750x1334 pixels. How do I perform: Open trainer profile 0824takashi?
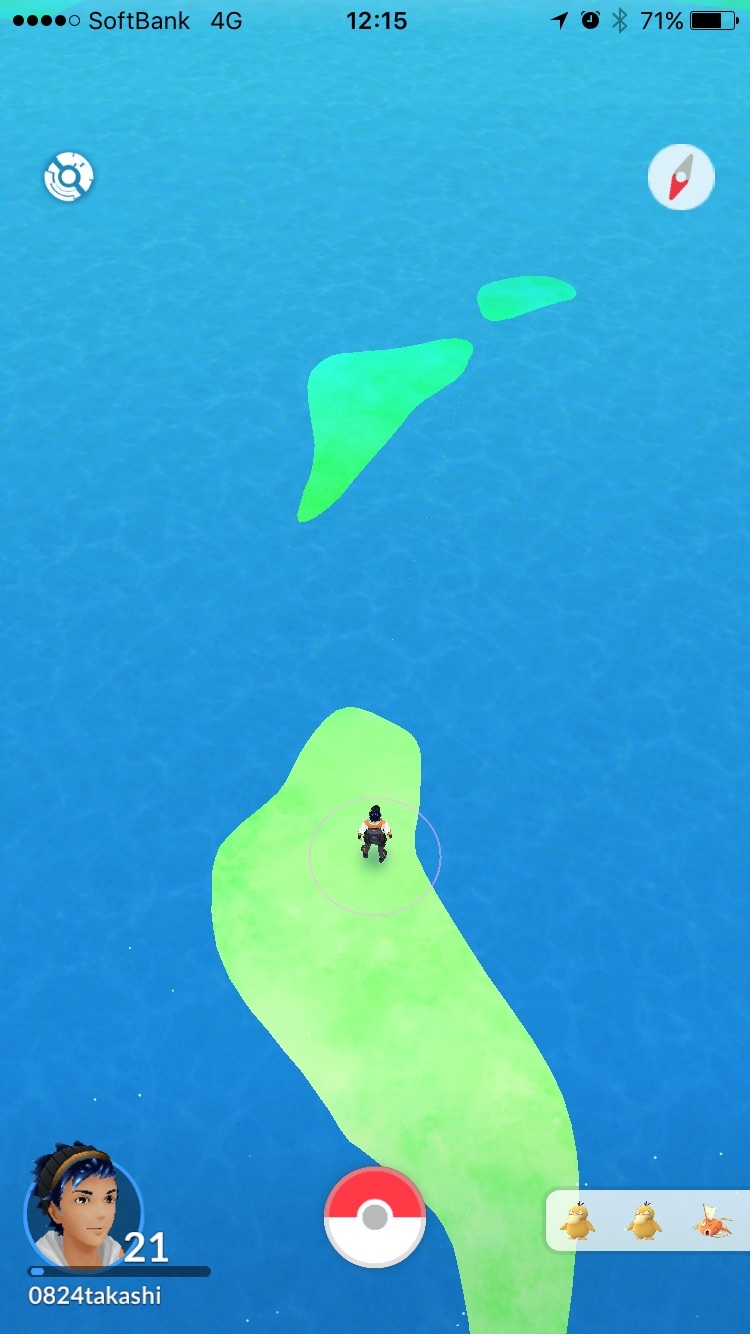click(x=83, y=1208)
